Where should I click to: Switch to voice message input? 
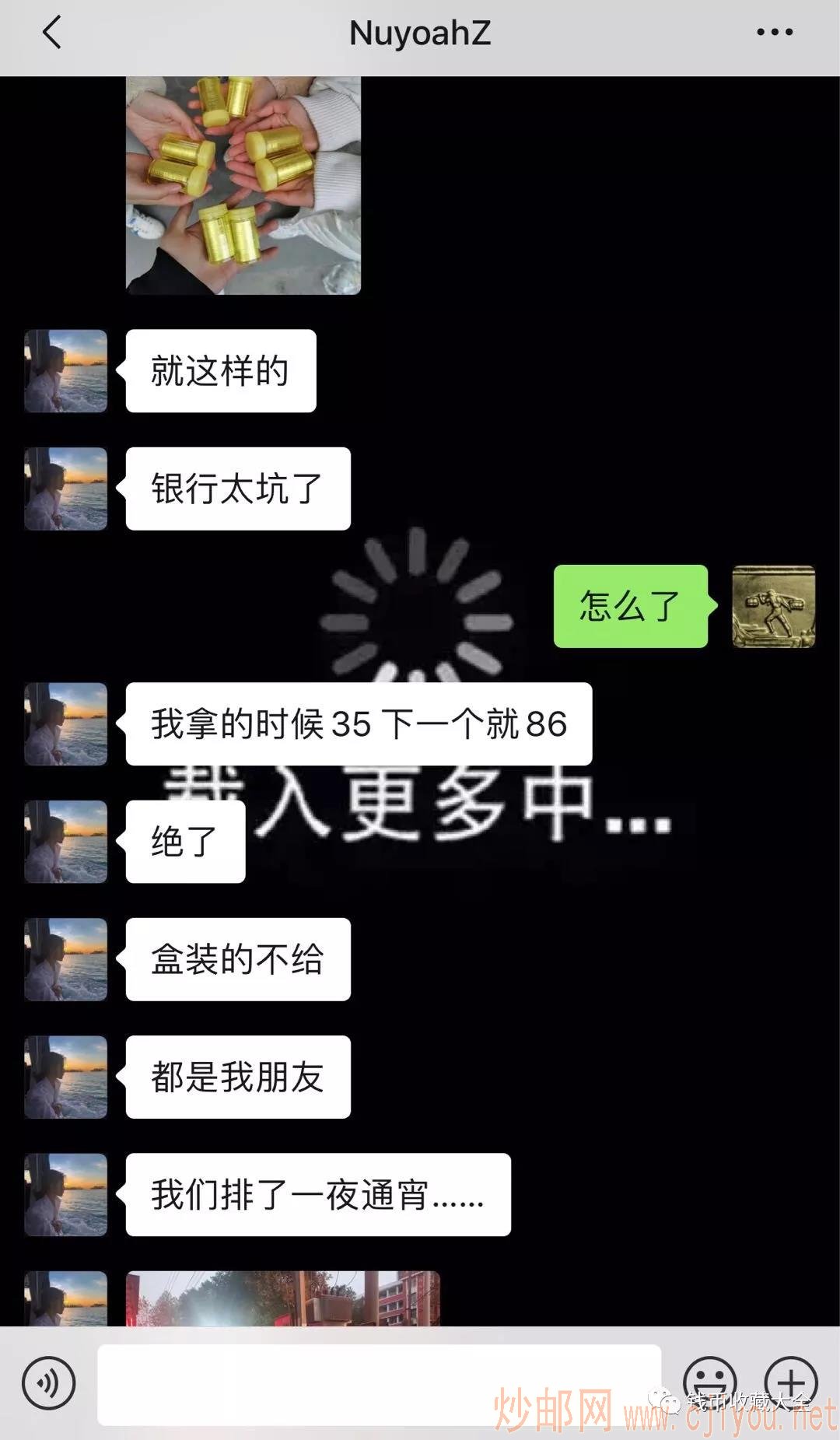pyautogui.click(x=49, y=1382)
